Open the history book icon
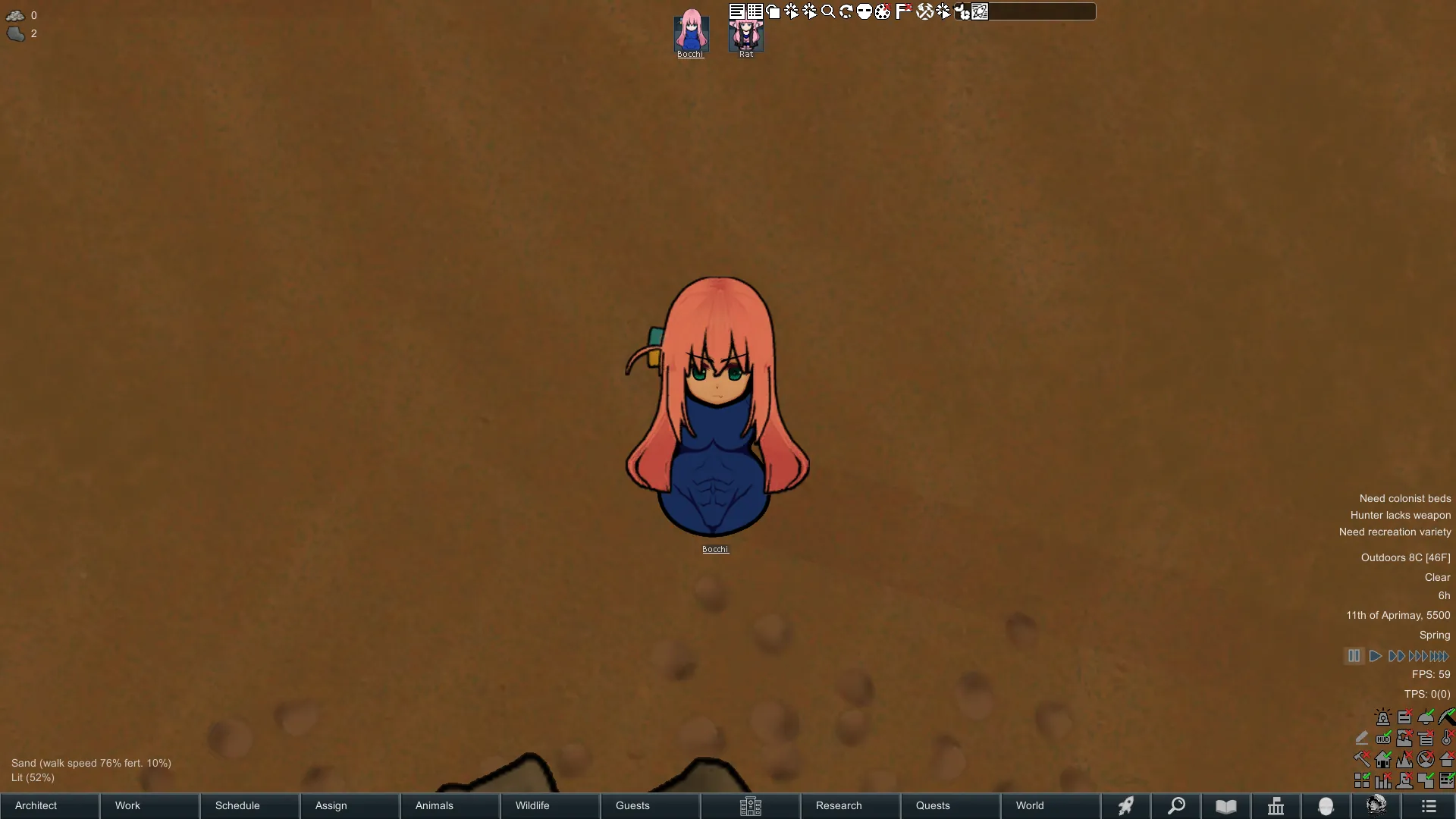This screenshot has height=819, width=1456. pyautogui.click(x=1226, y=806)
